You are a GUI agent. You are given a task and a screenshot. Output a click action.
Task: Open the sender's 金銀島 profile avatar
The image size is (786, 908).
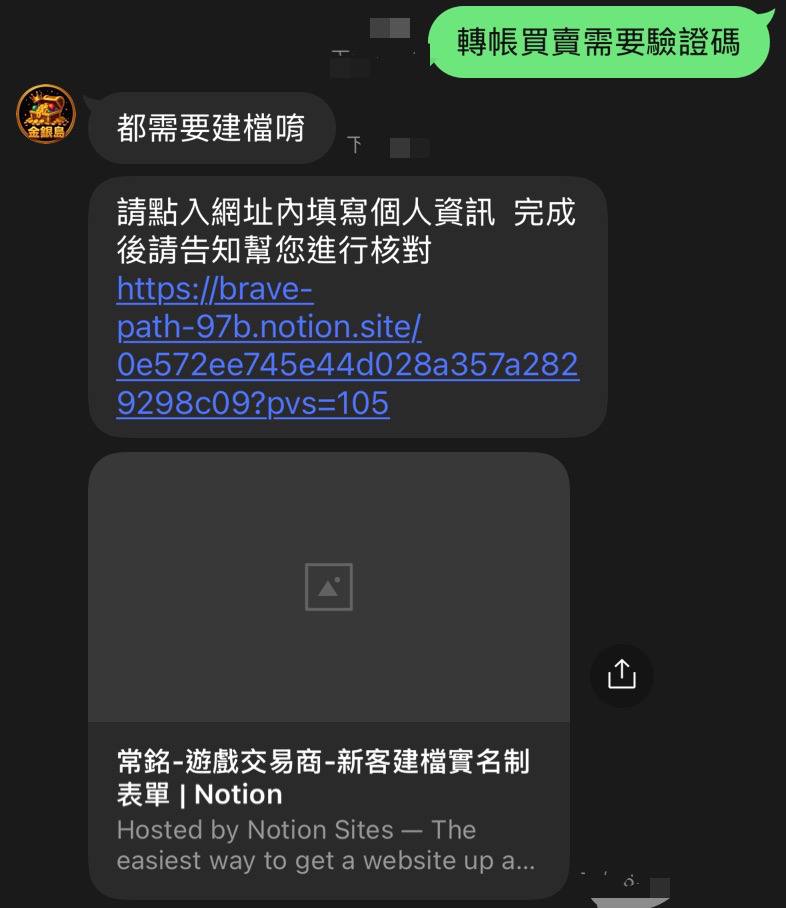(46, 114)
